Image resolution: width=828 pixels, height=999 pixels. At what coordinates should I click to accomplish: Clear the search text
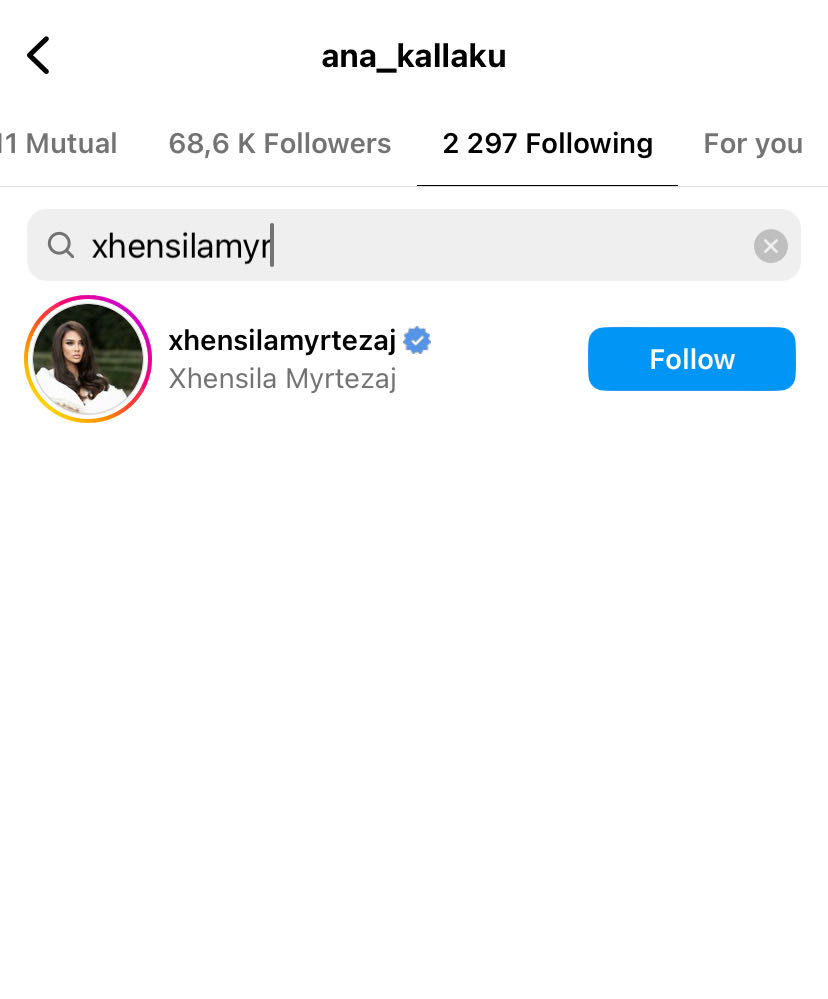coord(770,246)
